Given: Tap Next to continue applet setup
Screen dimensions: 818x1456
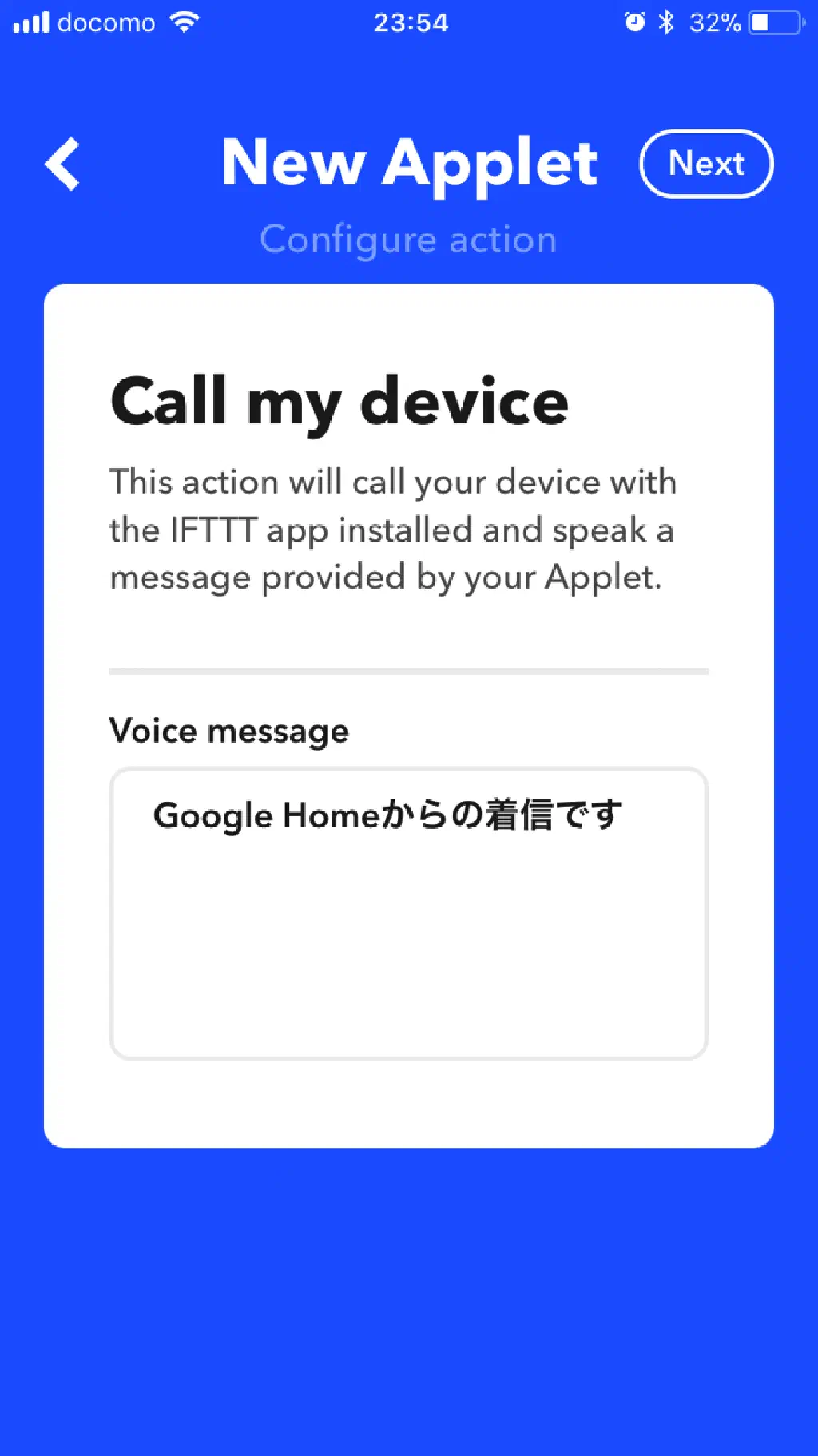Looking at the screenshot, I should (x=706, y=164).
